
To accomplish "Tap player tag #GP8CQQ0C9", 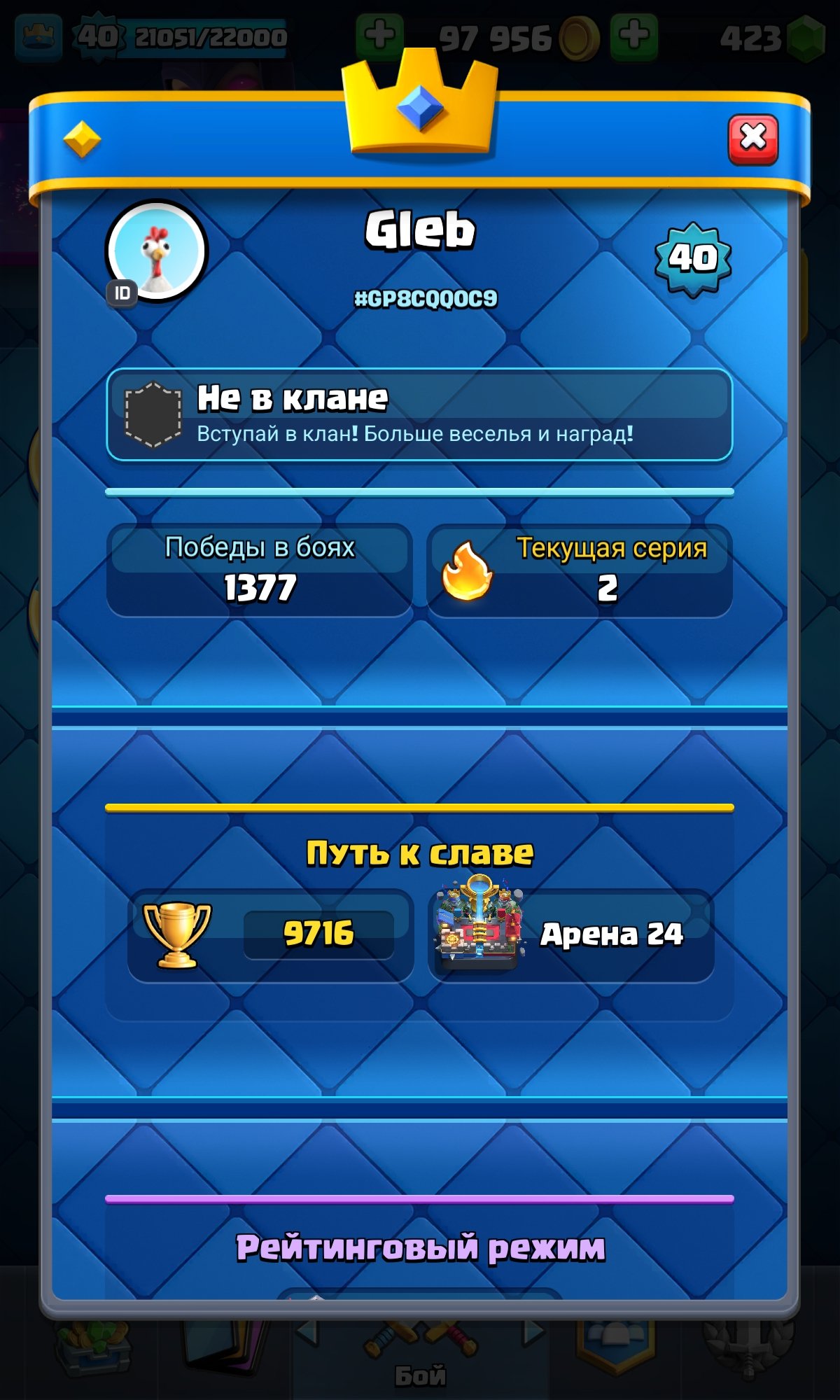I will [426, 299].
